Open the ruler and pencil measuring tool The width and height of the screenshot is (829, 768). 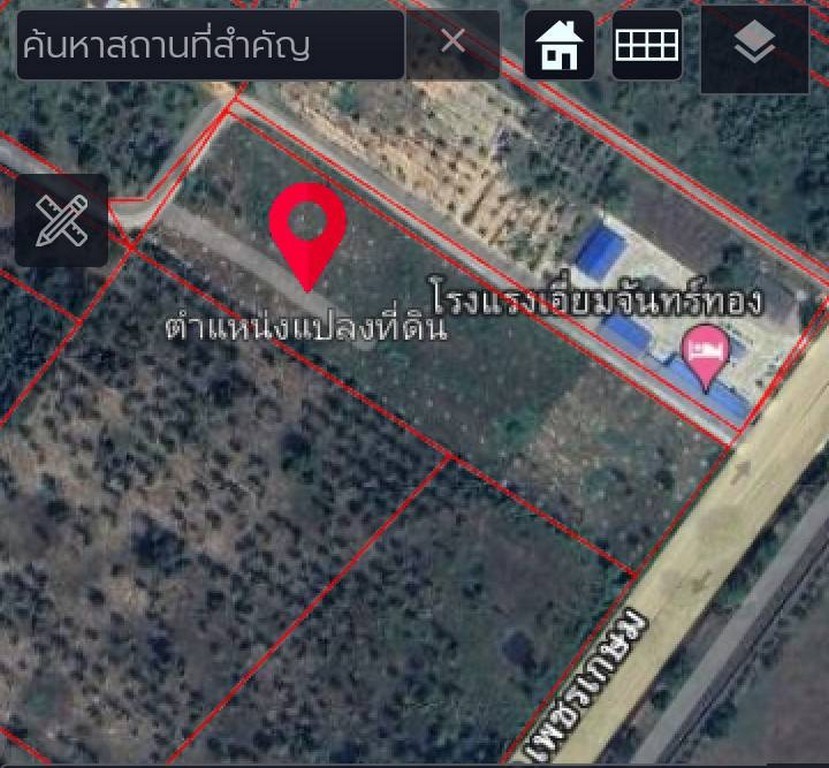click(61, 220)
